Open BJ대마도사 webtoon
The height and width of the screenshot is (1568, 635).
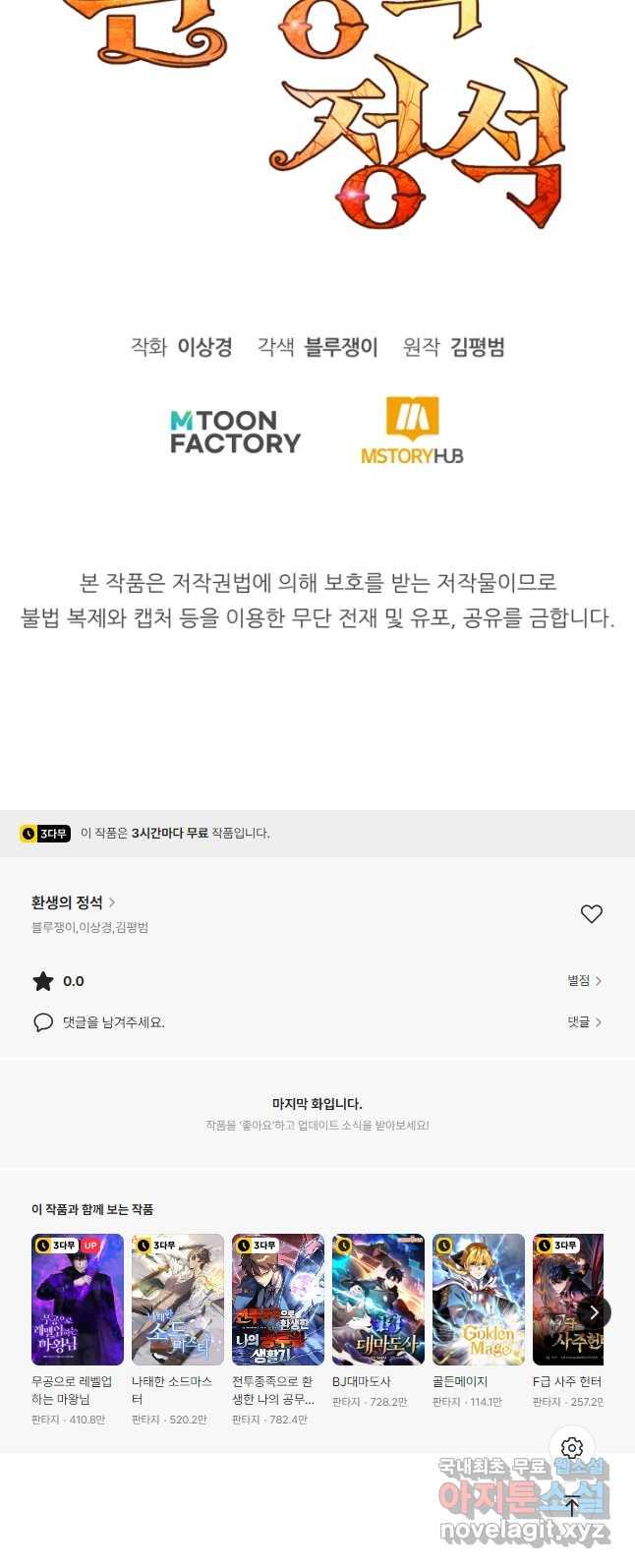[x=378, y=1300]
